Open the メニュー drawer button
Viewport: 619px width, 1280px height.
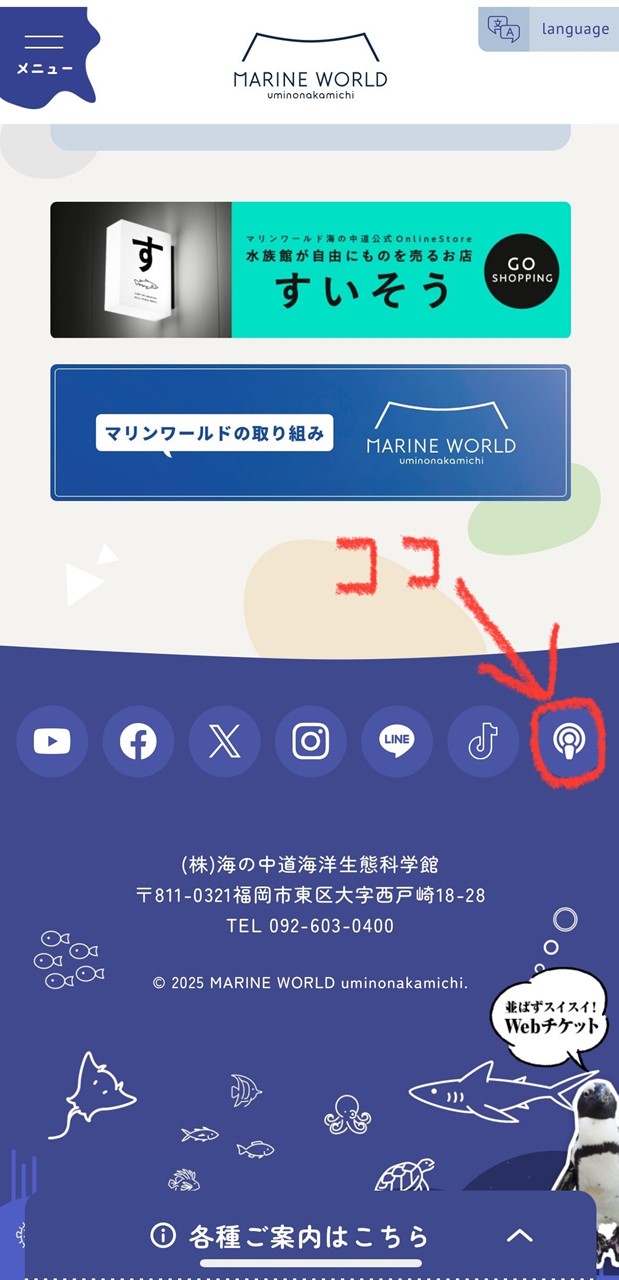45,54
